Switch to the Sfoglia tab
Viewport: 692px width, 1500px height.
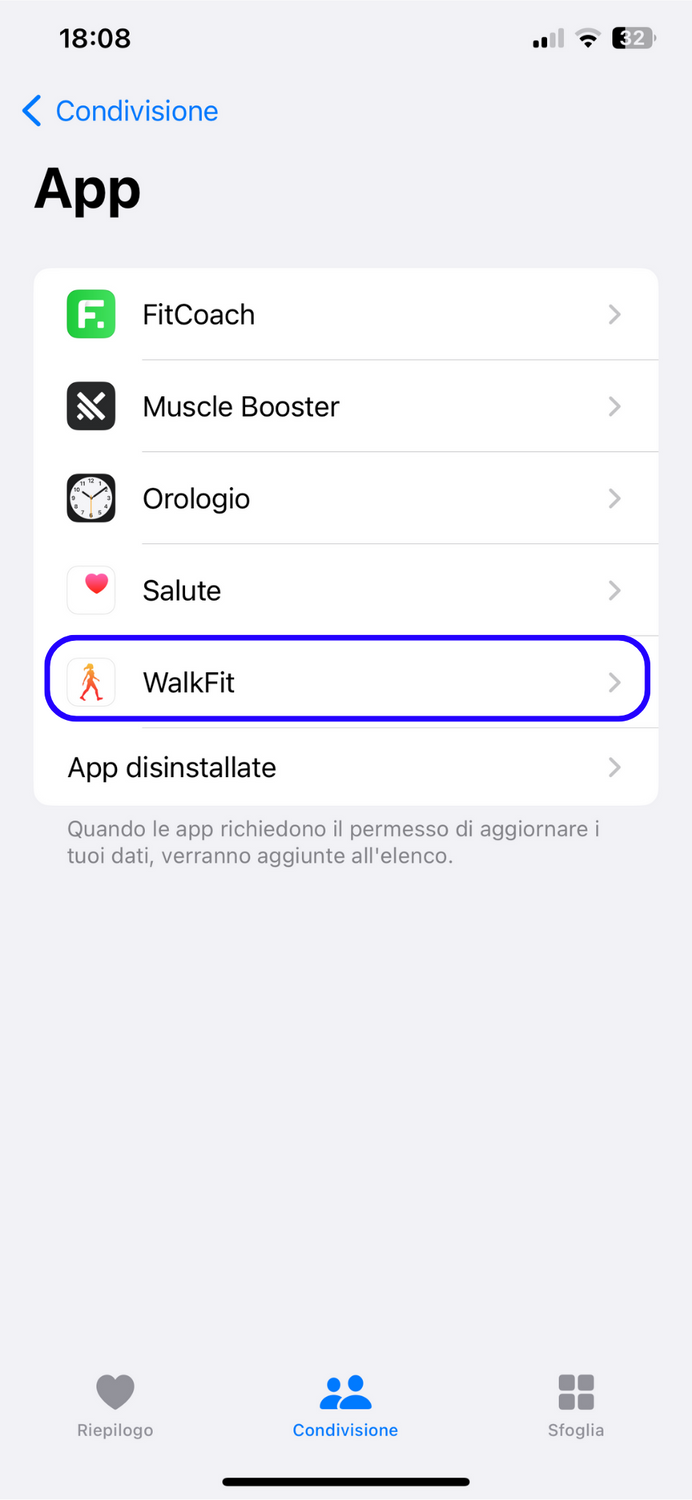coord(576,1406)
